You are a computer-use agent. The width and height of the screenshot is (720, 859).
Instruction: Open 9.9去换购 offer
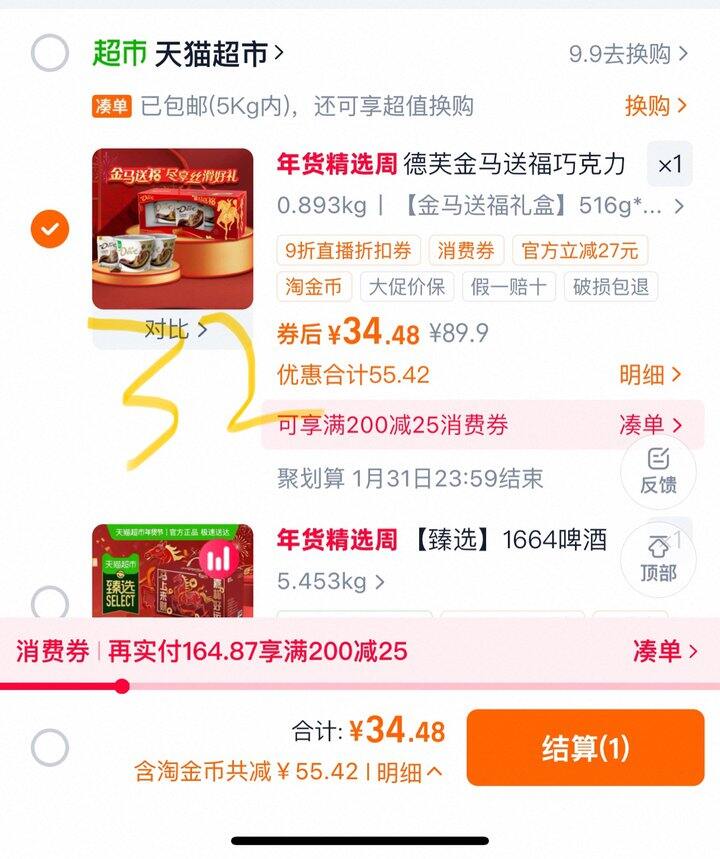click(x=628, y=54)
